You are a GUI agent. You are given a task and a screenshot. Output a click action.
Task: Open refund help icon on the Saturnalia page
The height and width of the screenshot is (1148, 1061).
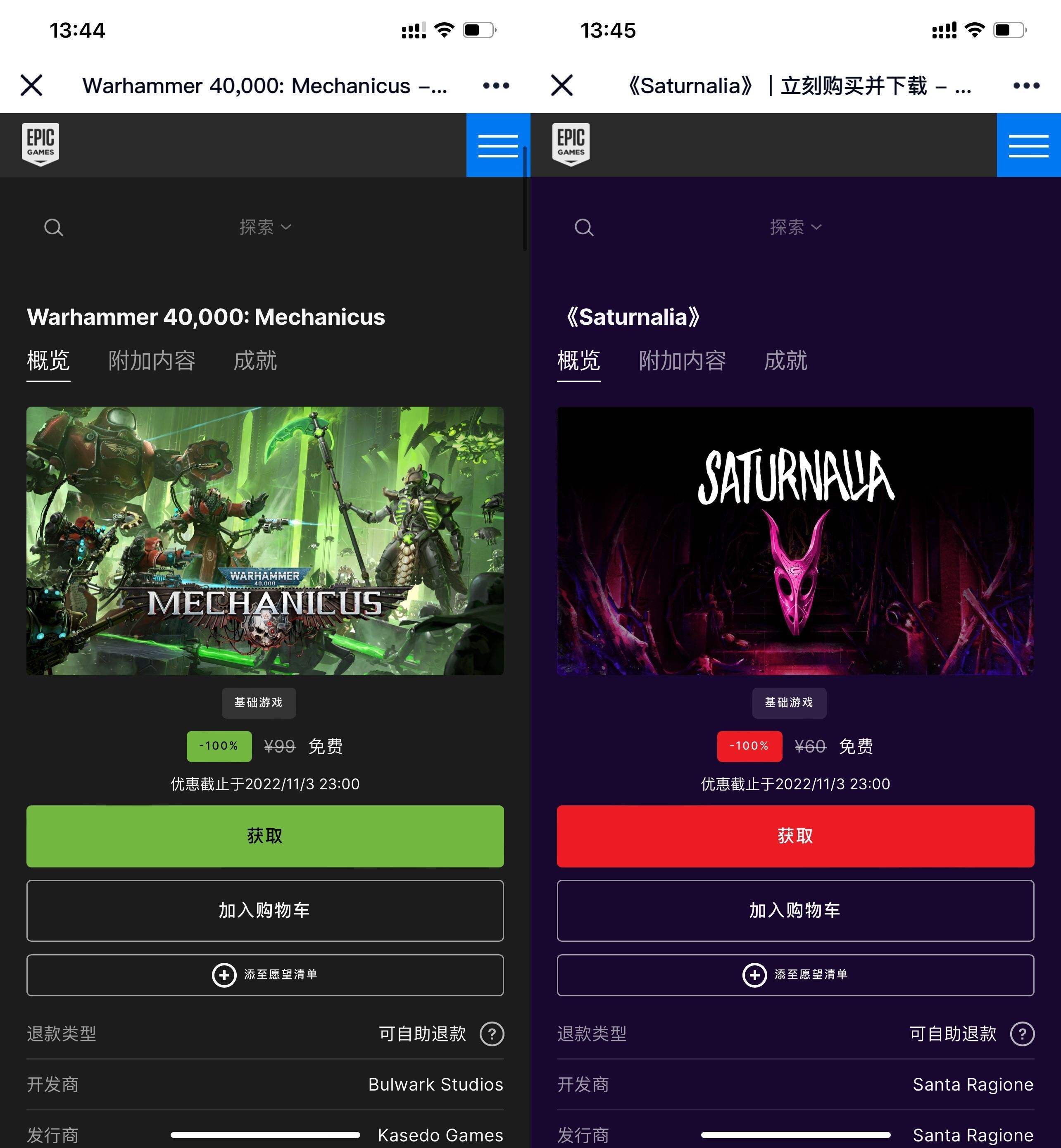click(x=1022, y=1034)
